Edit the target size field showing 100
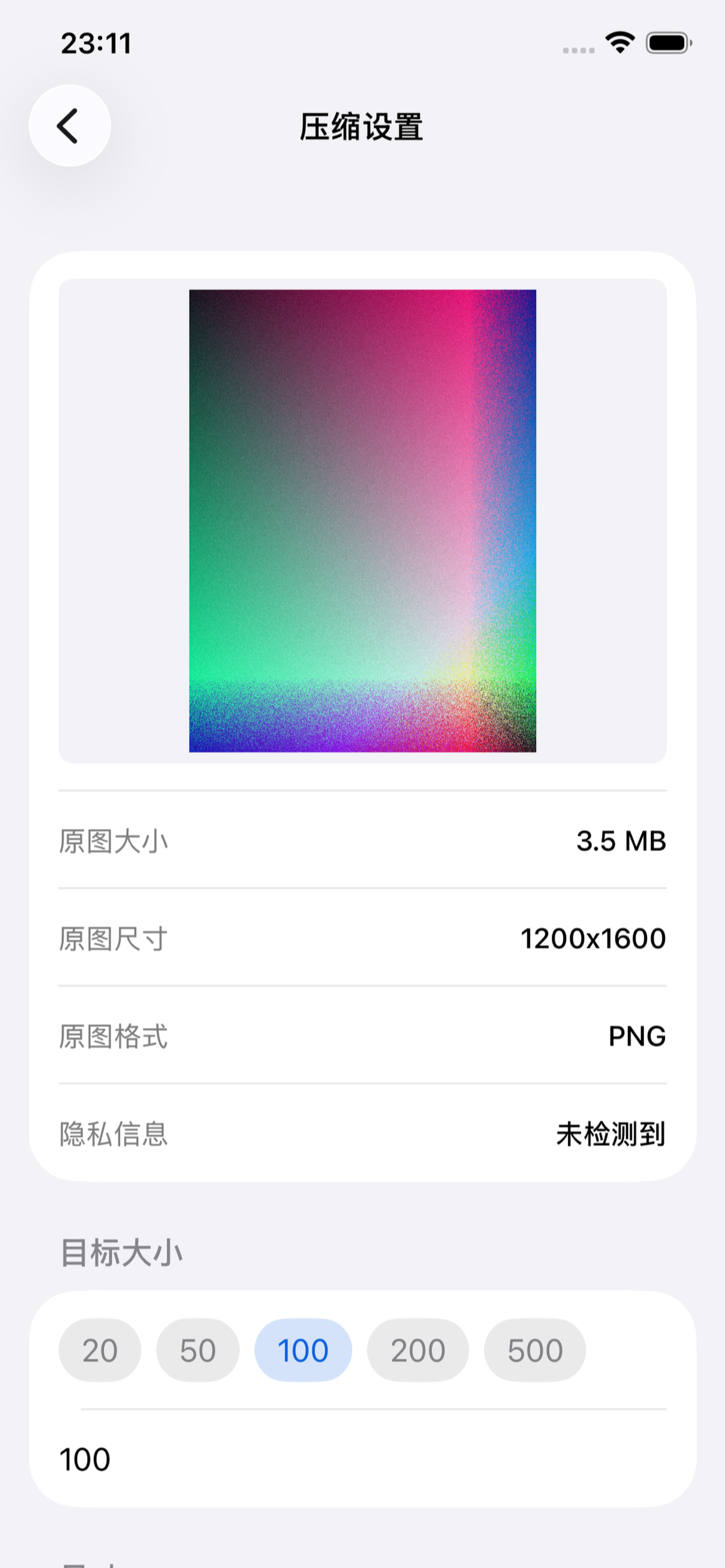725x1568 pixels. (363, 1460)
